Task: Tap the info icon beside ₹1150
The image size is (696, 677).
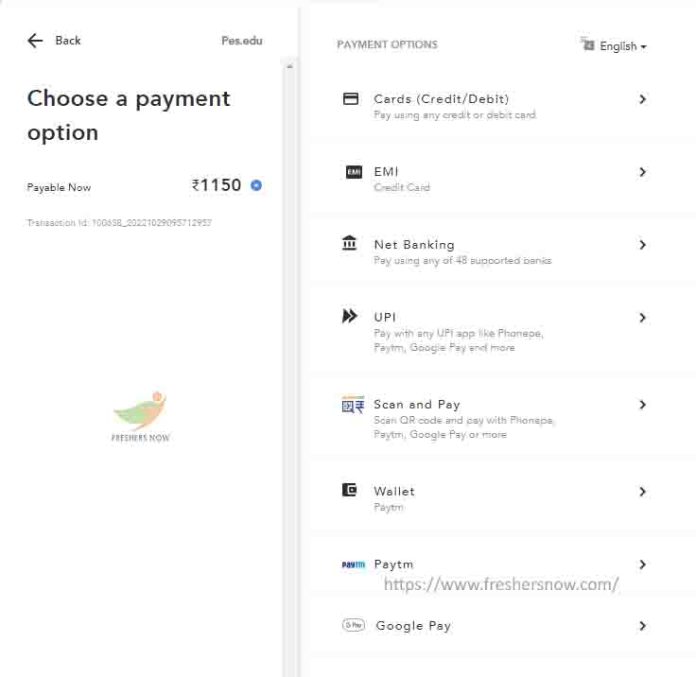Action: coord(256,186)
